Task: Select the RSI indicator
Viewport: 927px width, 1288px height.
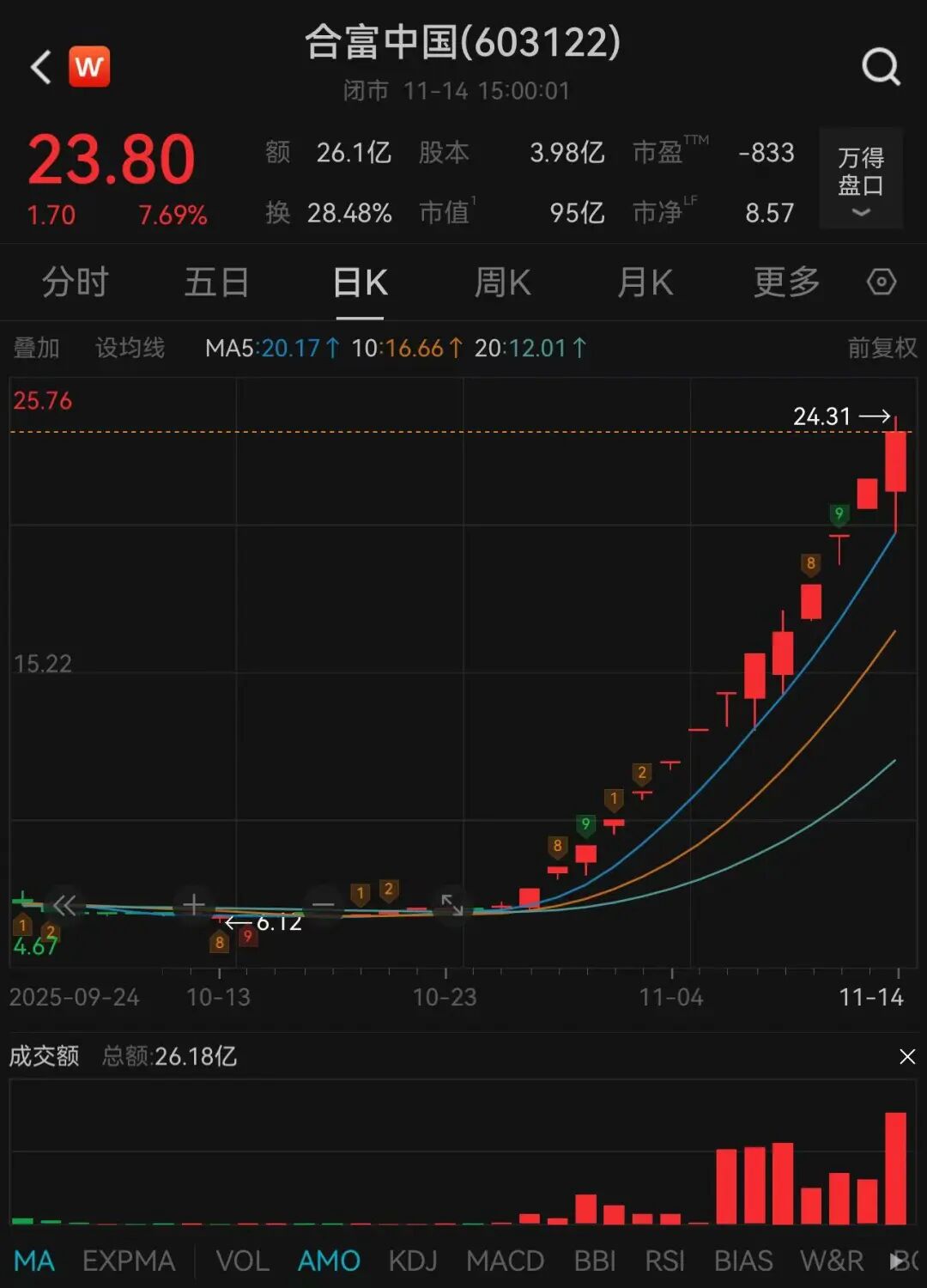Action: (x=664, y=1261)
